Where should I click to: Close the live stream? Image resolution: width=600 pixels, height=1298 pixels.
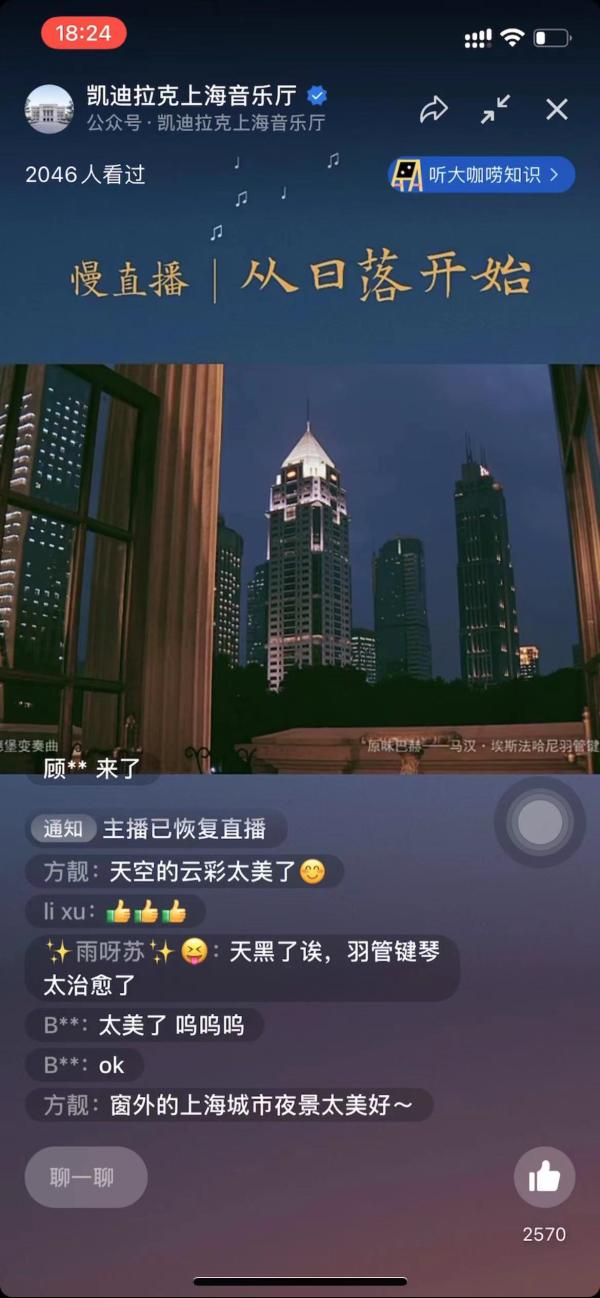tap(557, 109)
